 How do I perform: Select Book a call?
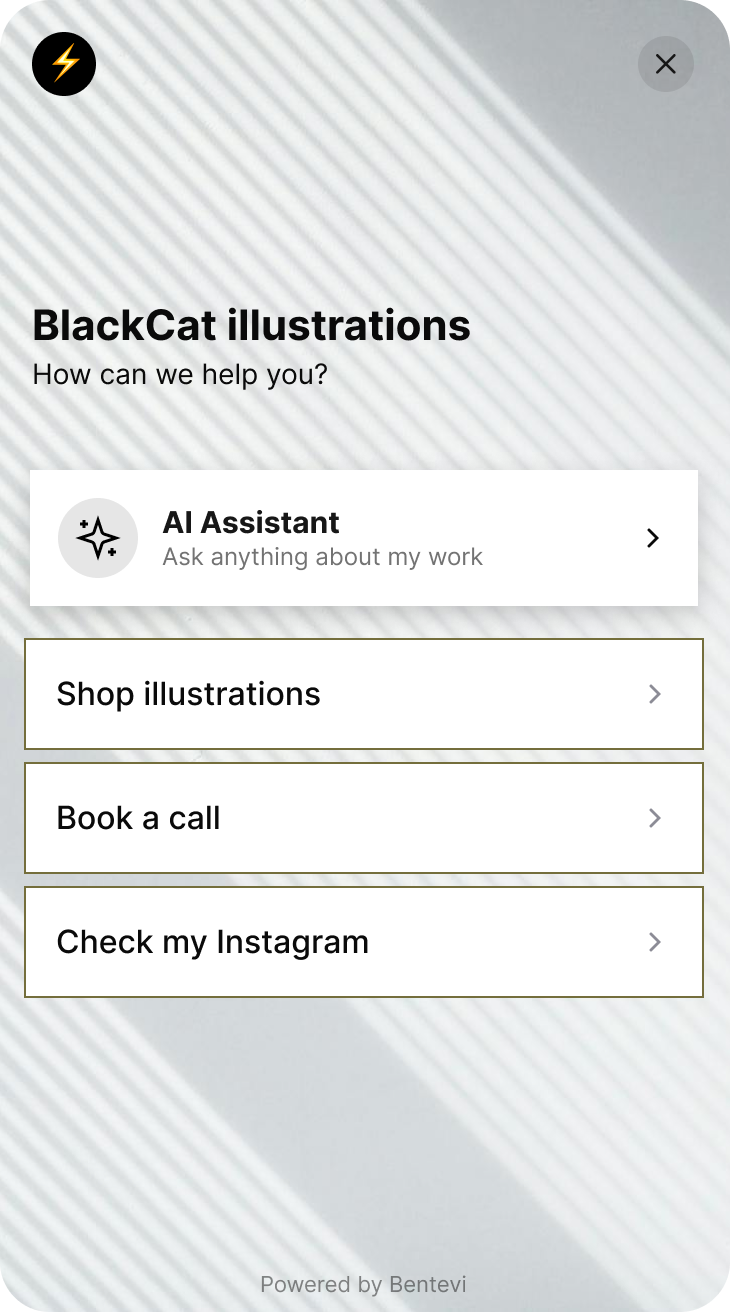tap(364, 818)
